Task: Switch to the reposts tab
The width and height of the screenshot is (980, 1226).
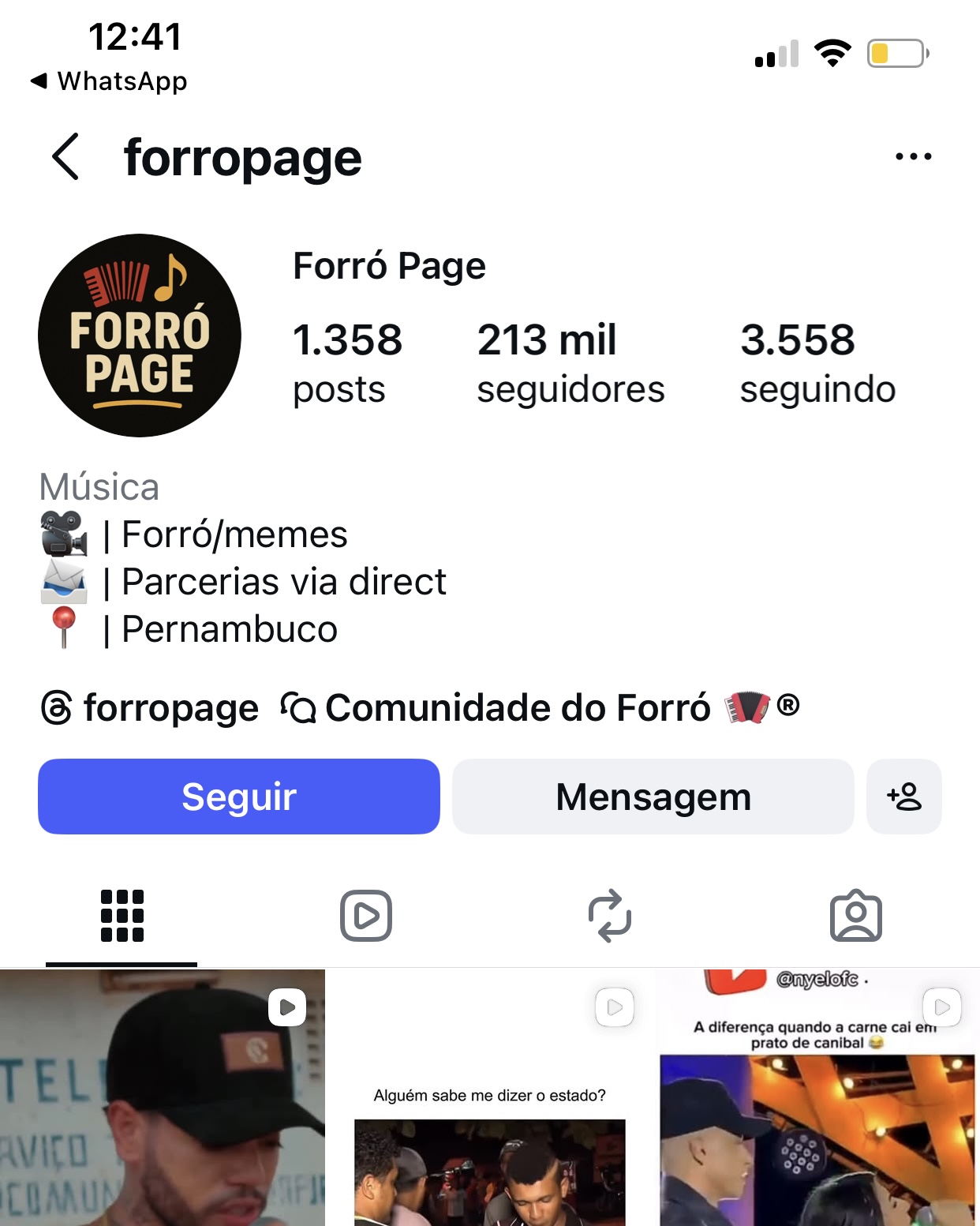Action: point(610,916)
